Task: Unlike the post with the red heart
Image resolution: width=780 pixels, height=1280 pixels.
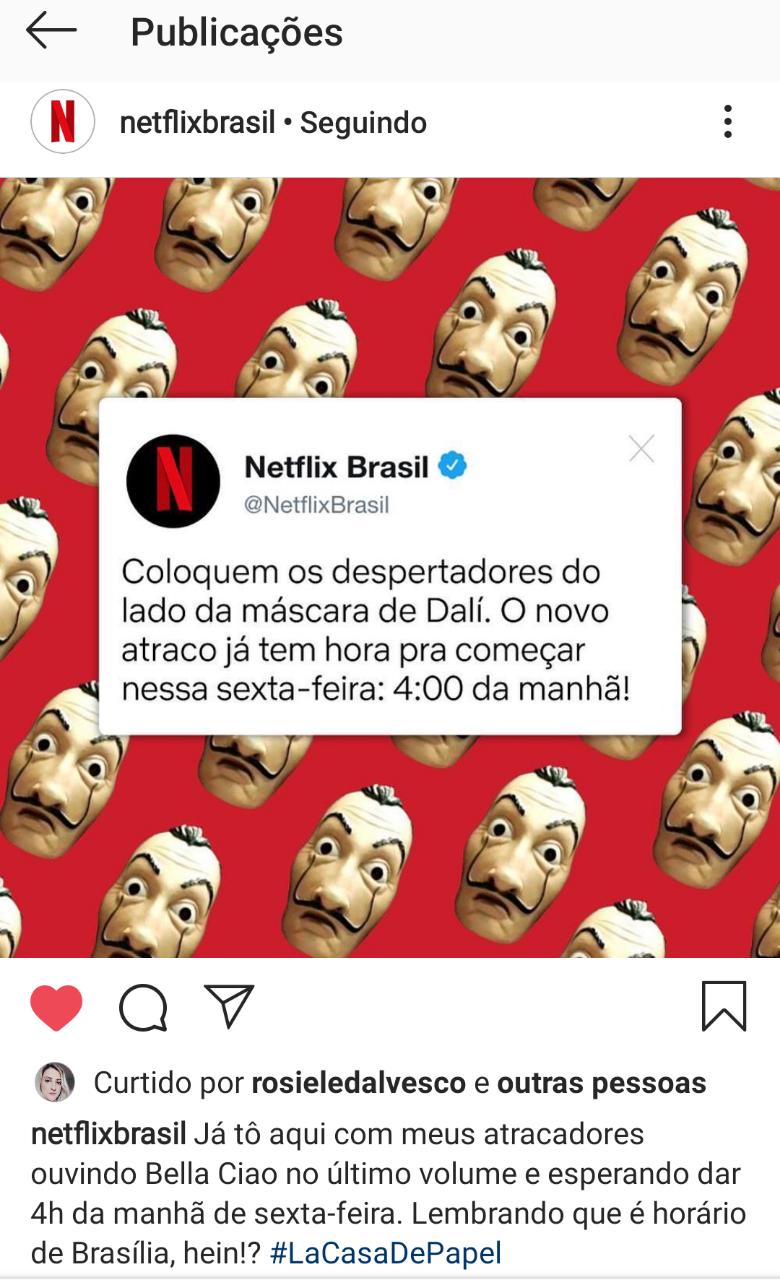Action: click(57, 1007)
